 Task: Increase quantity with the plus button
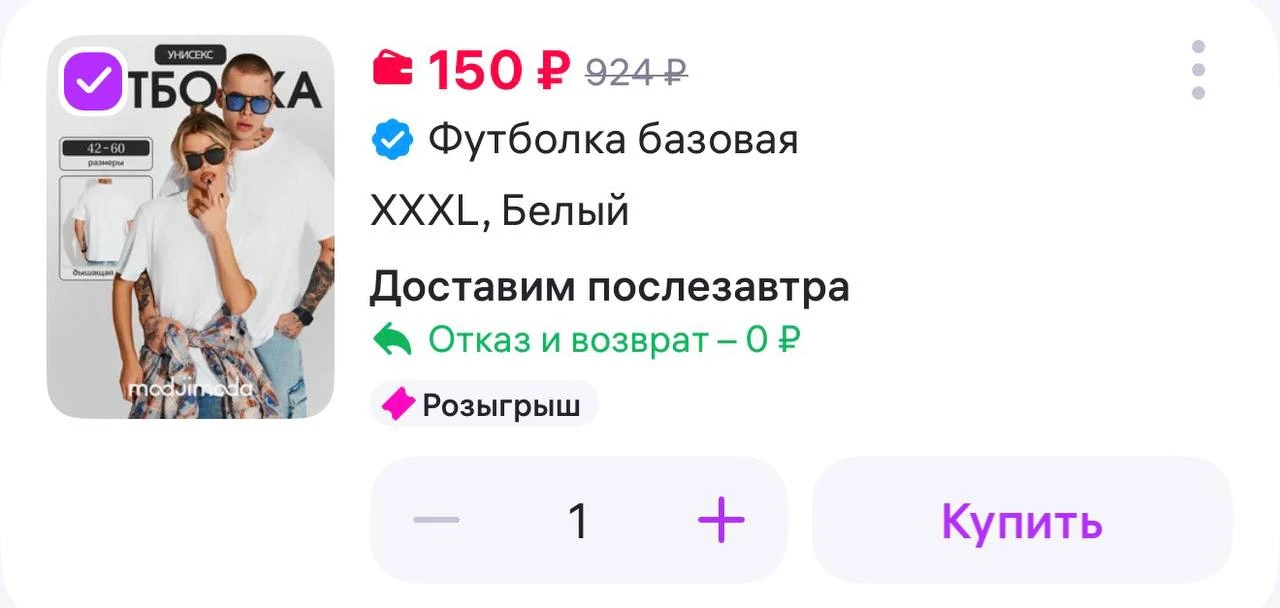(721, 520)
